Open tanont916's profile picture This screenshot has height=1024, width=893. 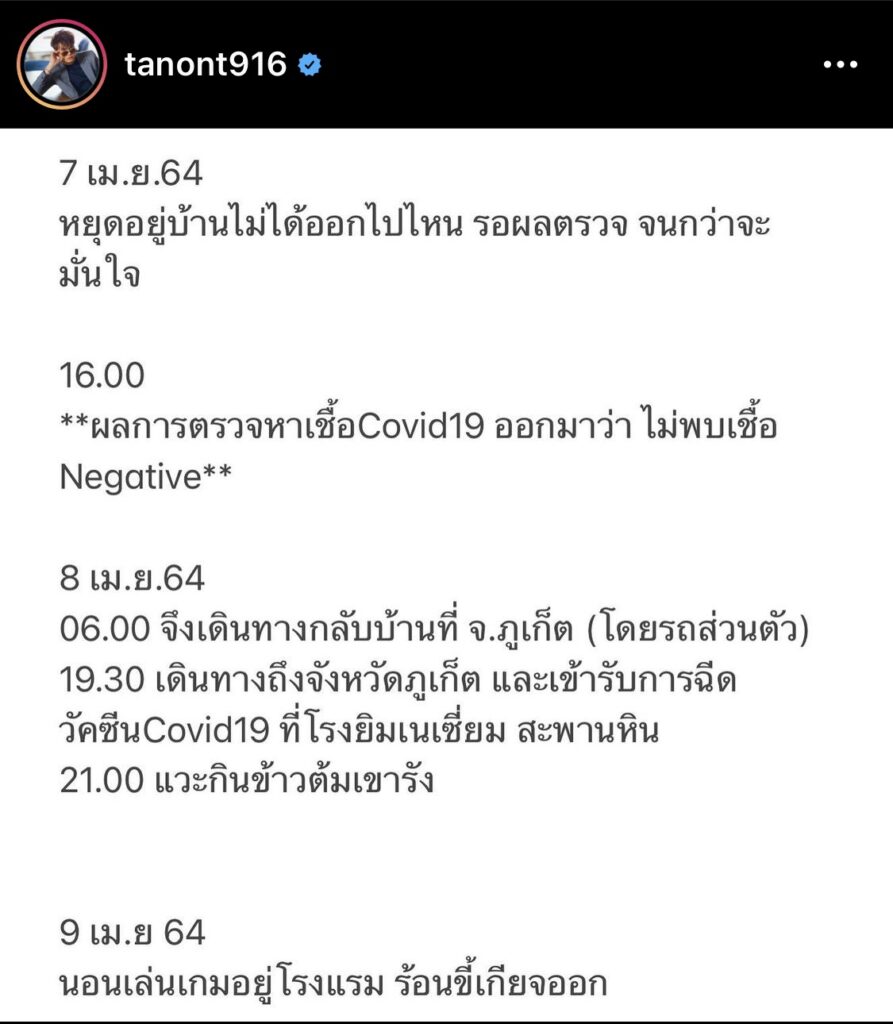tap(62, 65)
